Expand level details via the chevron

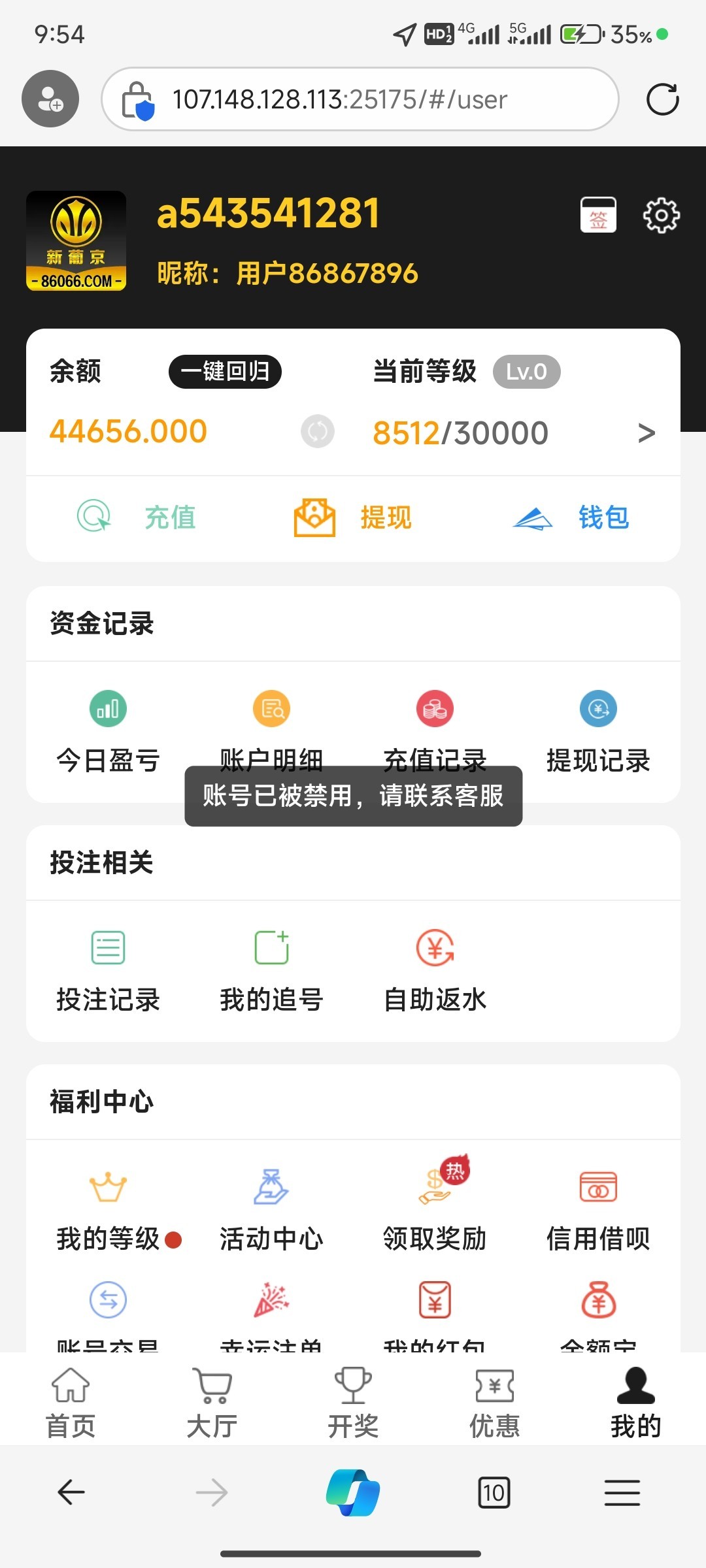647,432
